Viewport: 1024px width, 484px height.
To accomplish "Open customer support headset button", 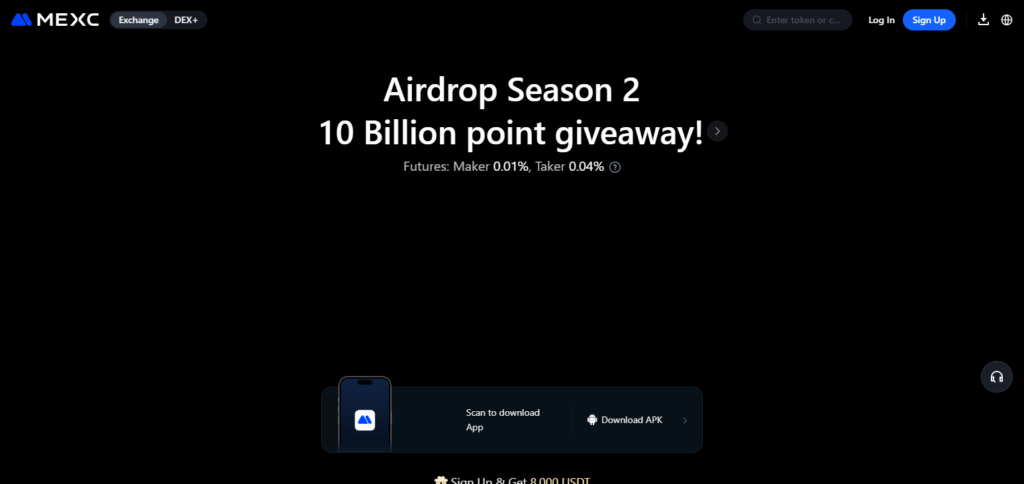I will click(996, 376).
